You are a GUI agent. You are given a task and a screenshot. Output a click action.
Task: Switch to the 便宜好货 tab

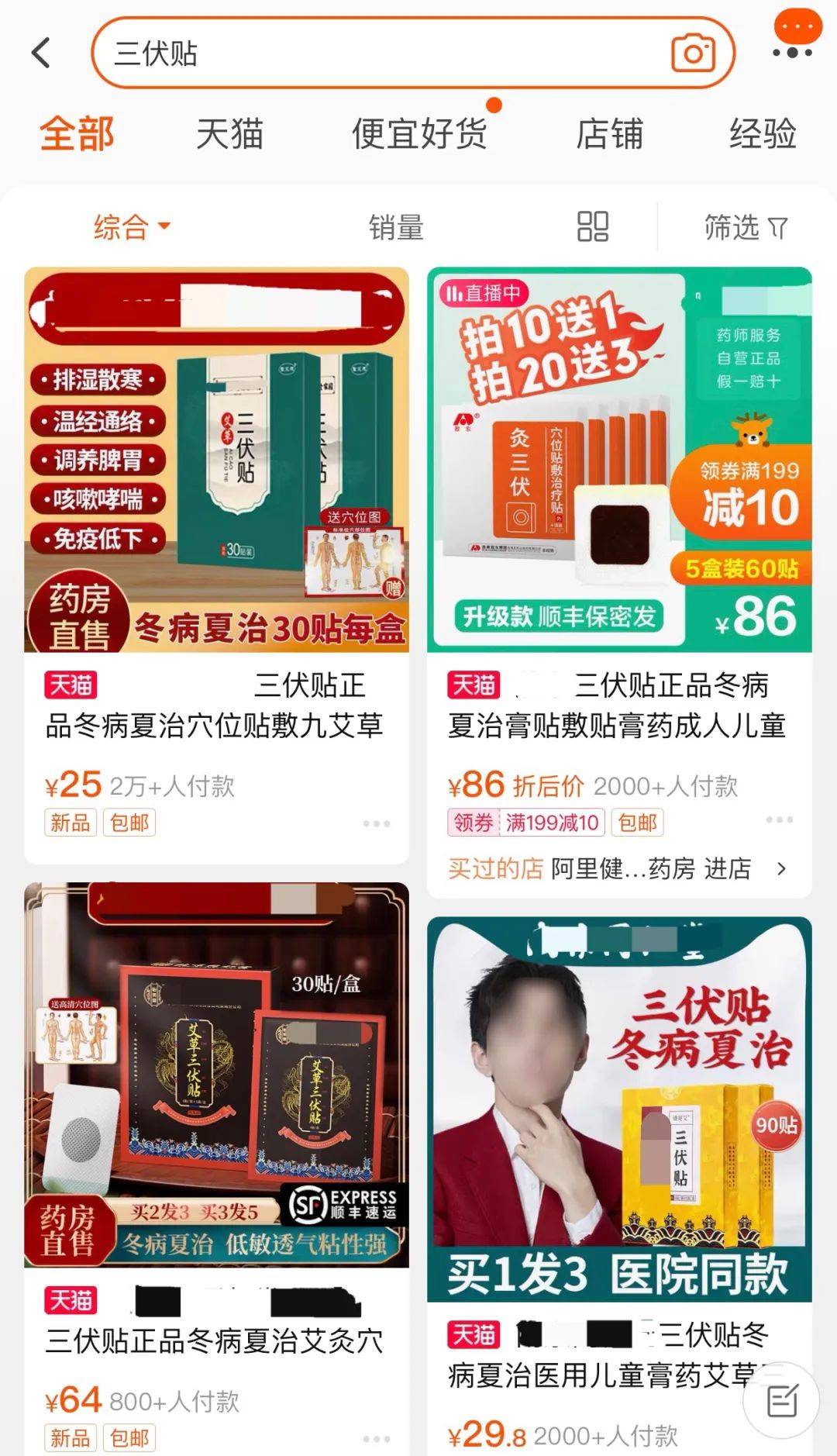coord(419,134)
